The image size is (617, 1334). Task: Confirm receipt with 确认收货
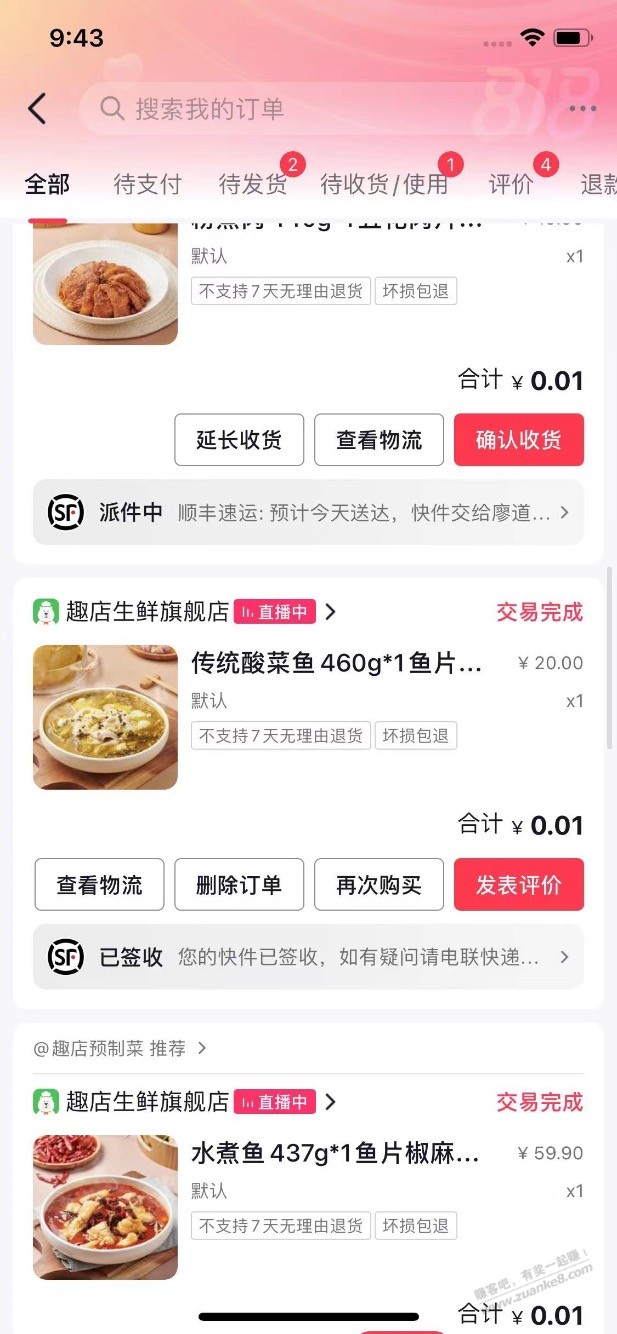click(x=518, y=440)
